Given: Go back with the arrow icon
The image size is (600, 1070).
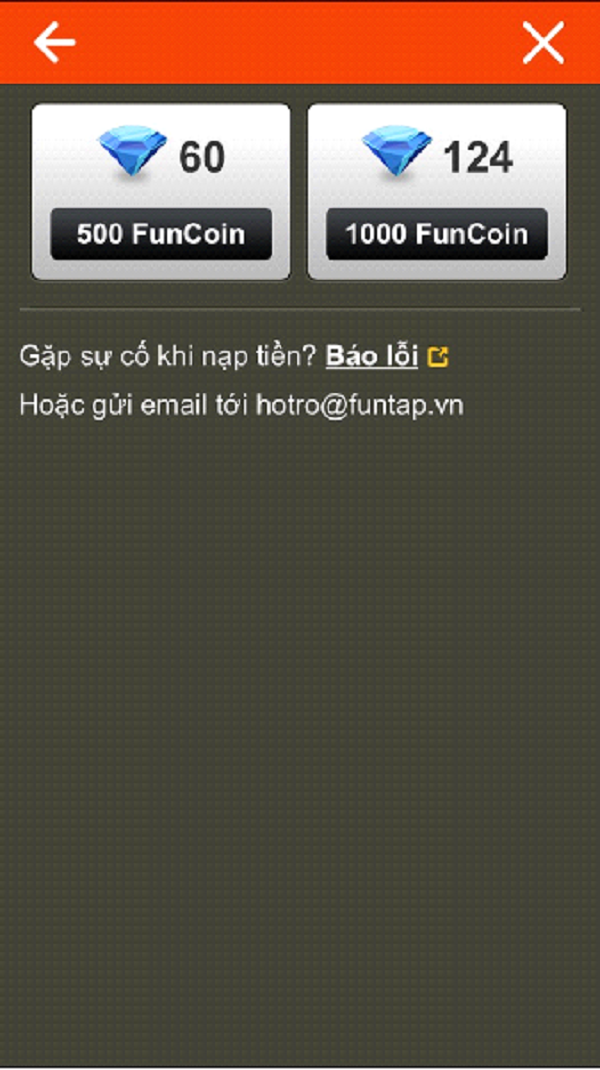Looking at the screenshot, I should click(x=54, y=42).
